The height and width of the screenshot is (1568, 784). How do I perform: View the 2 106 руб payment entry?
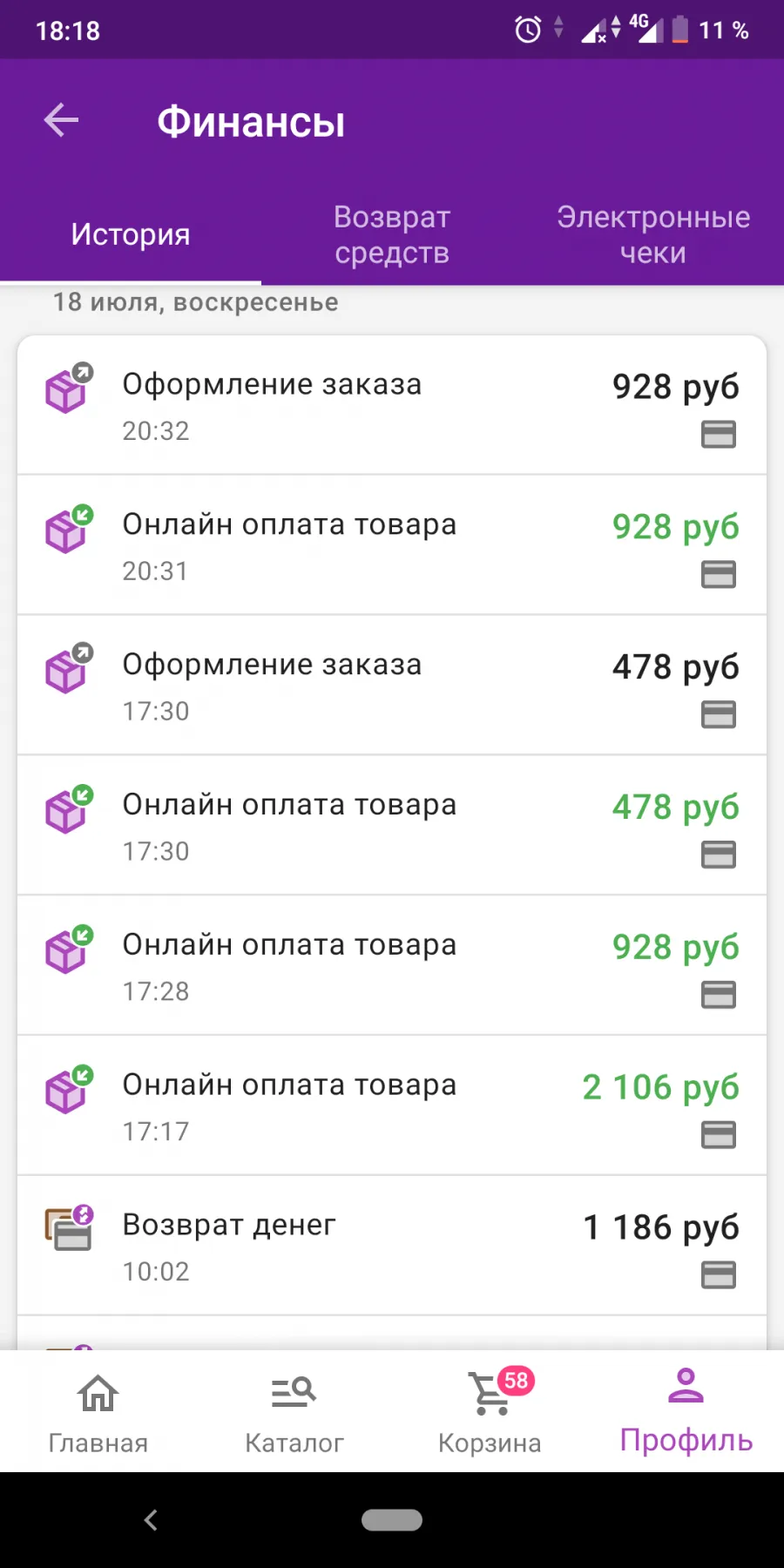tap(392, 1106)
